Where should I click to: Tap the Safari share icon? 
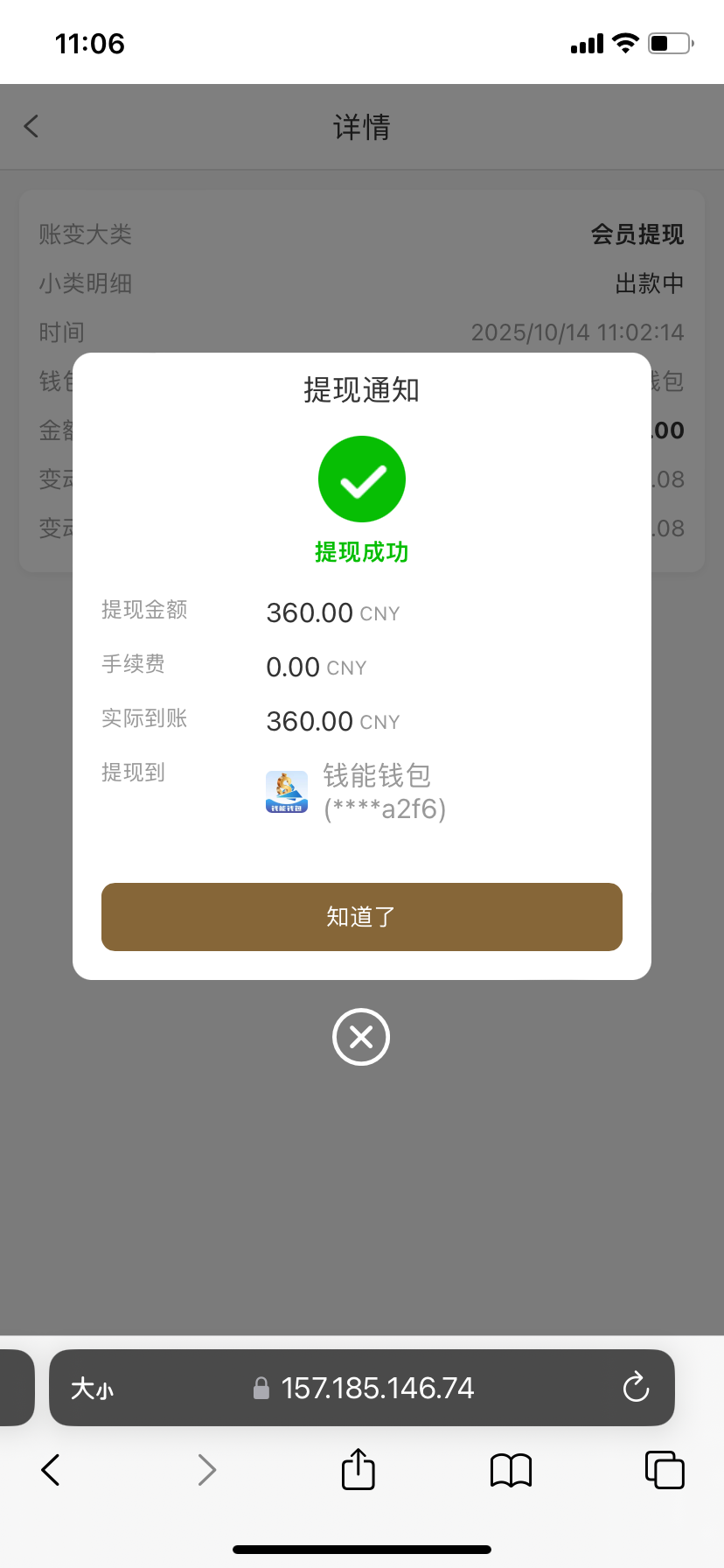(357, 1470)
